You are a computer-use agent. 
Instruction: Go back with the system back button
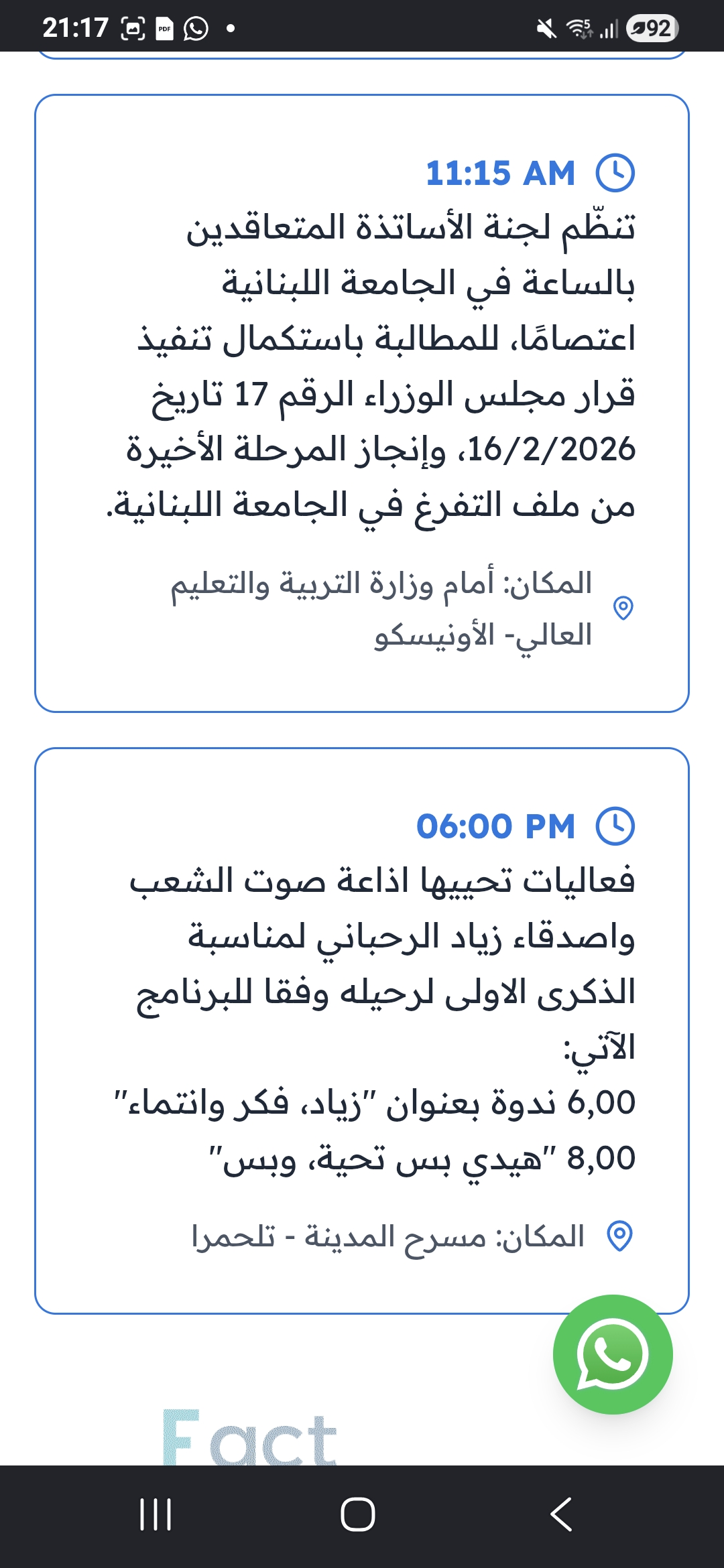pos(561,1514)
